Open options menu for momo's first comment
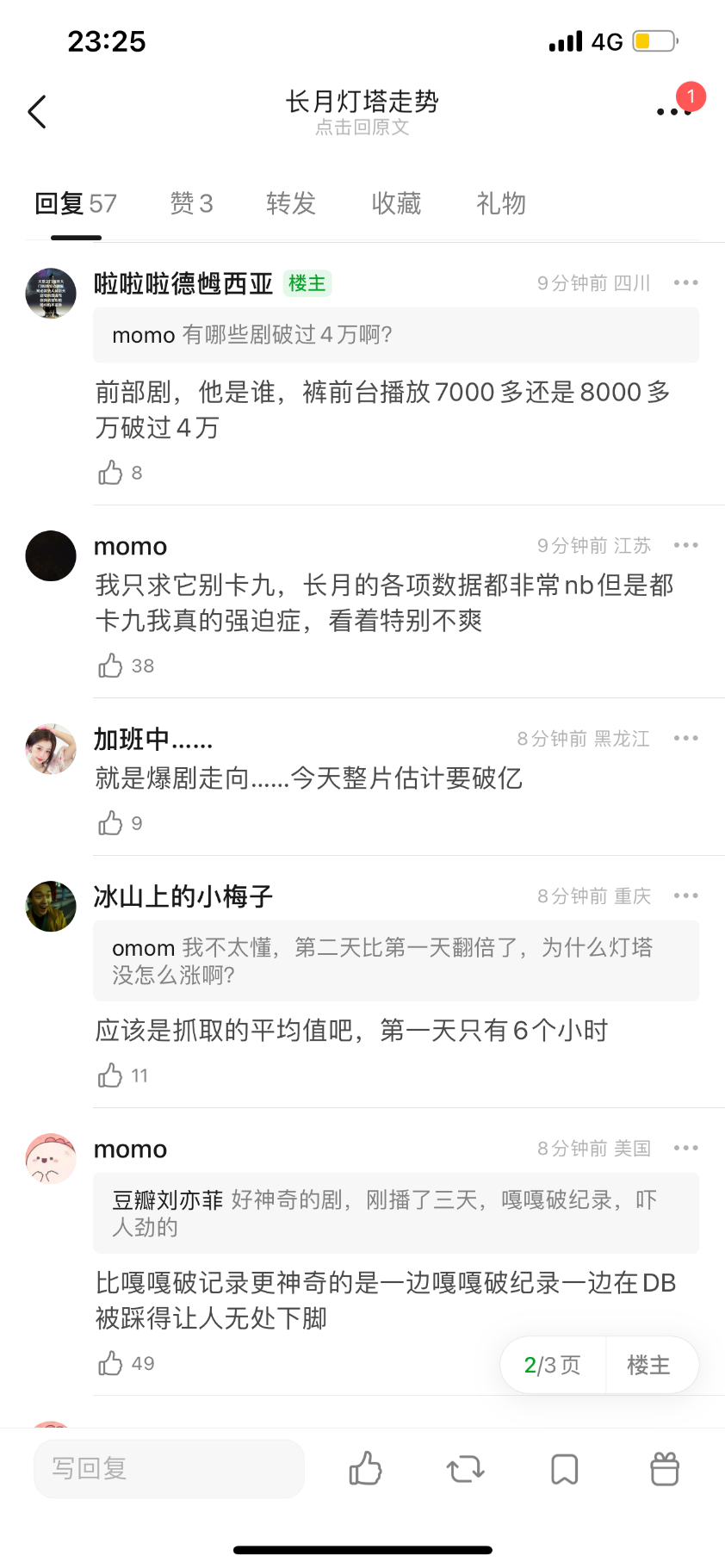 685,545
